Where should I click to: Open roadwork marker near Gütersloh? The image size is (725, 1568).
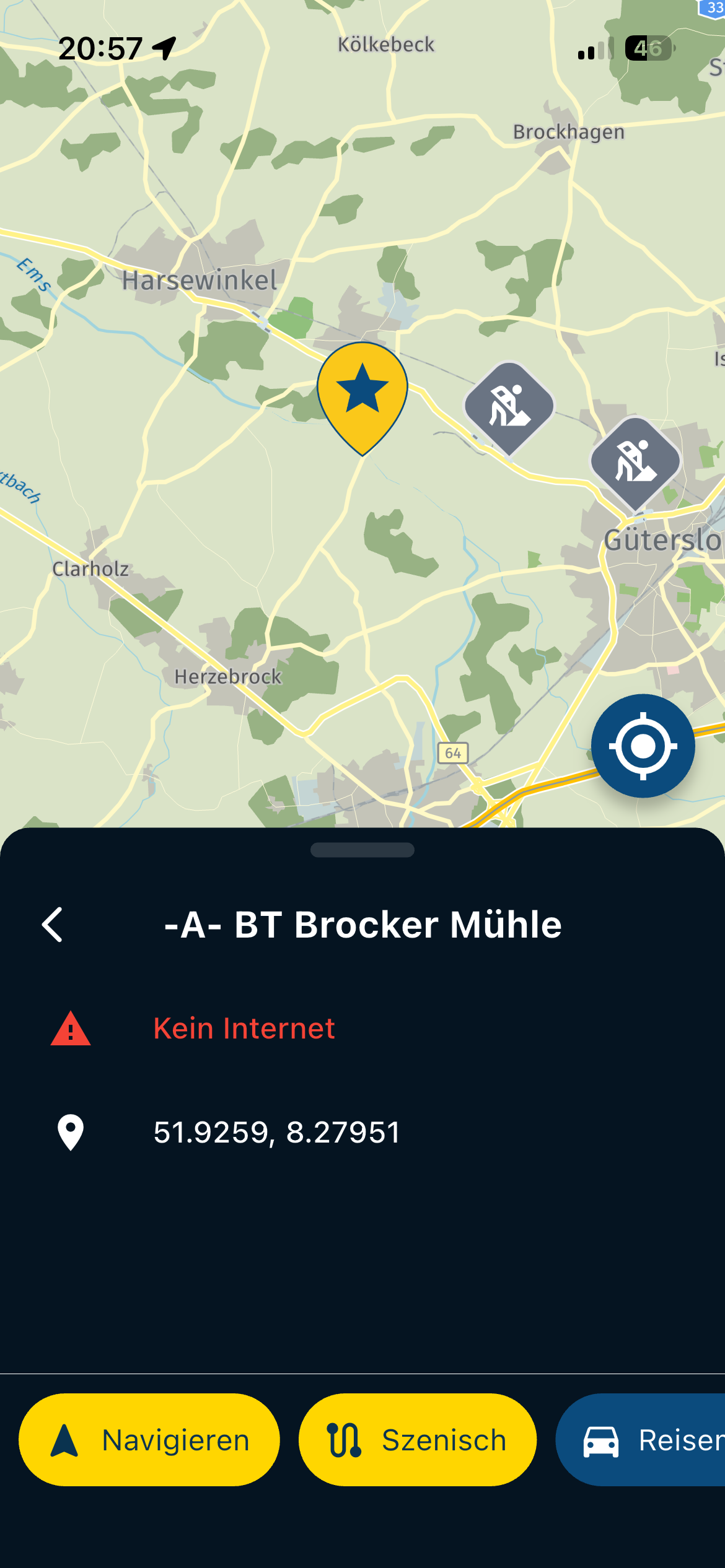coord(635,462)
